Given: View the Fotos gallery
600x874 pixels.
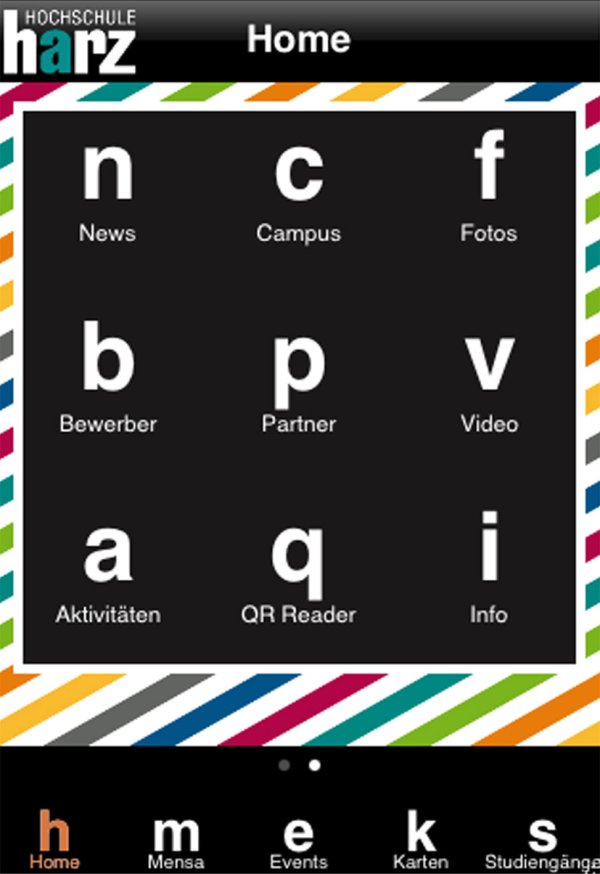Looking at the screenshot, I should tap(488, 190).
